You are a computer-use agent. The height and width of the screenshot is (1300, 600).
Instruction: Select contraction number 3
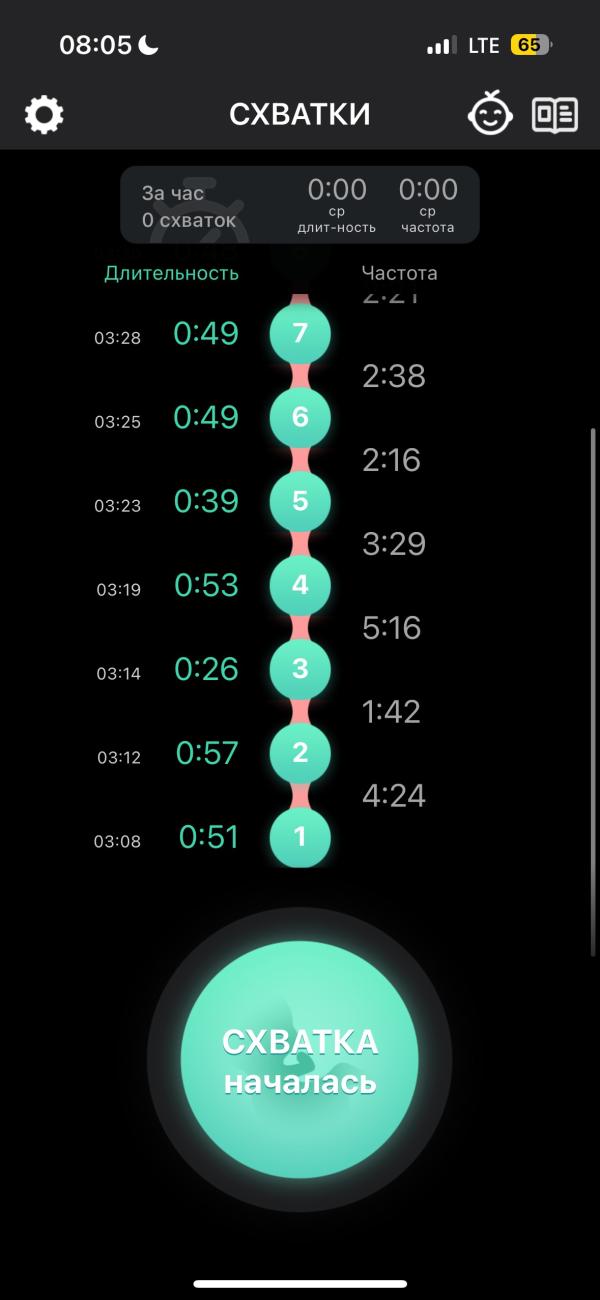[300, 669]
